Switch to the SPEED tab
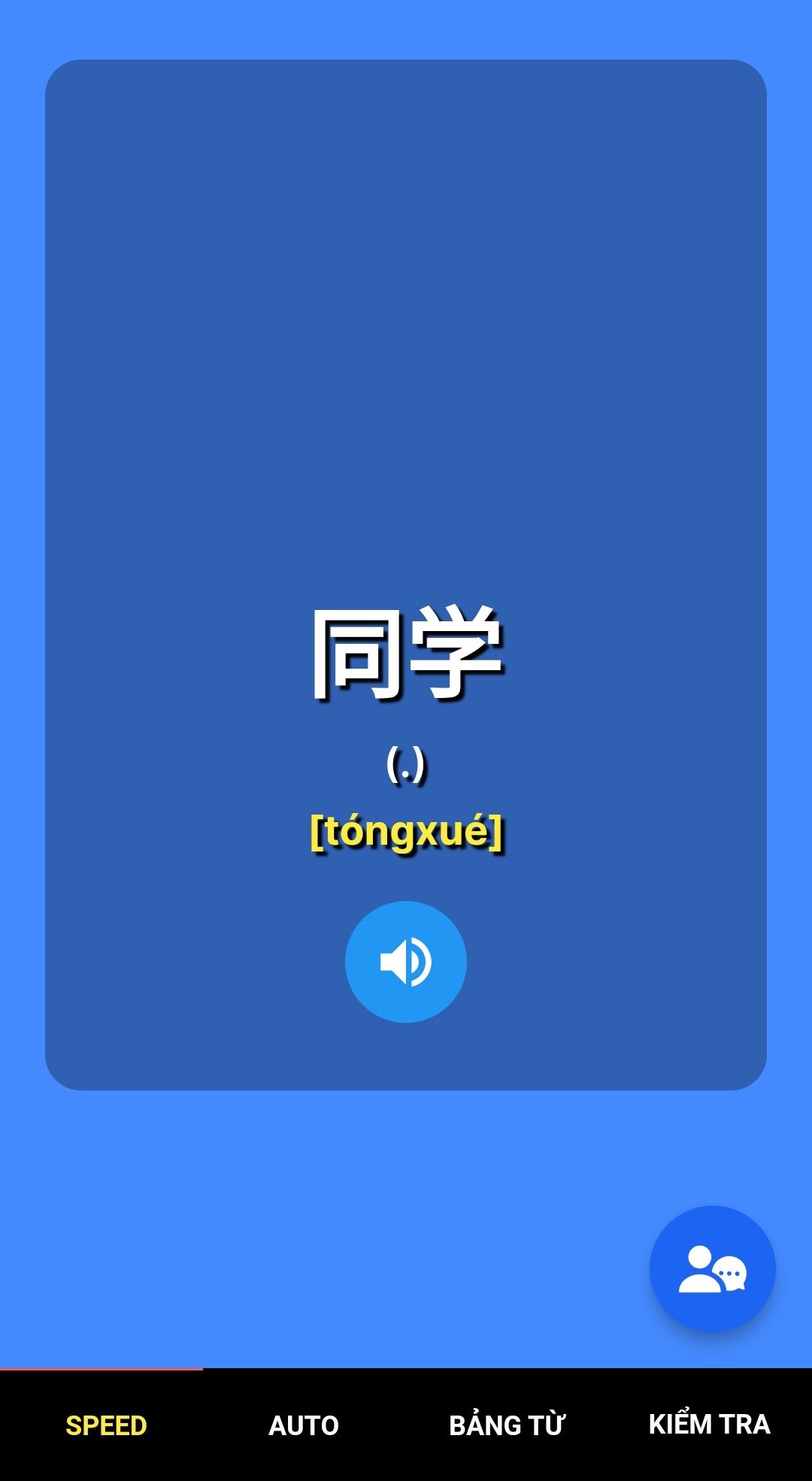The height and width of the screenshot is (1481, 812). (106, 1425)
